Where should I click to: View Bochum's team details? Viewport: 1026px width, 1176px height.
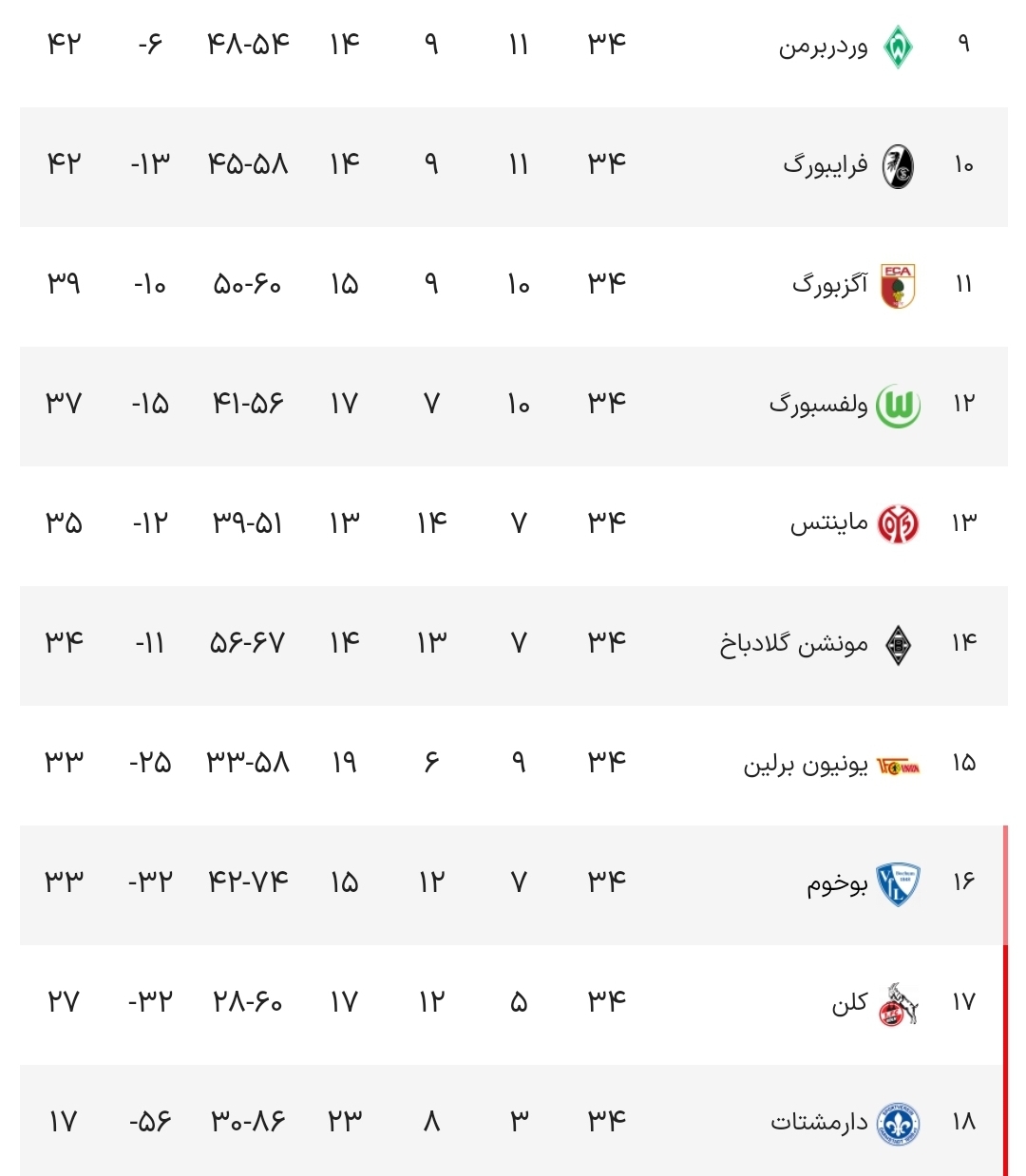837,883
